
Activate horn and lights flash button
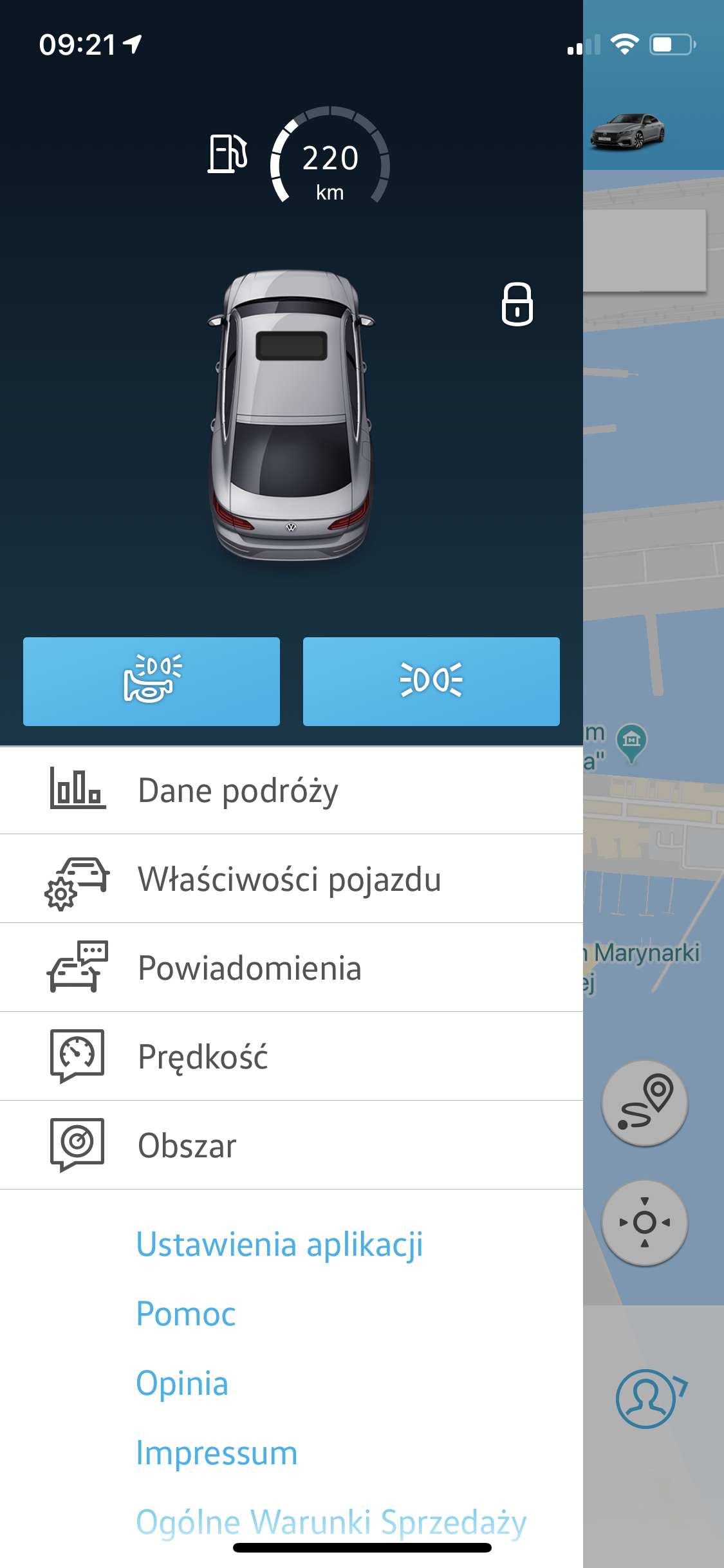click(151, 681)
